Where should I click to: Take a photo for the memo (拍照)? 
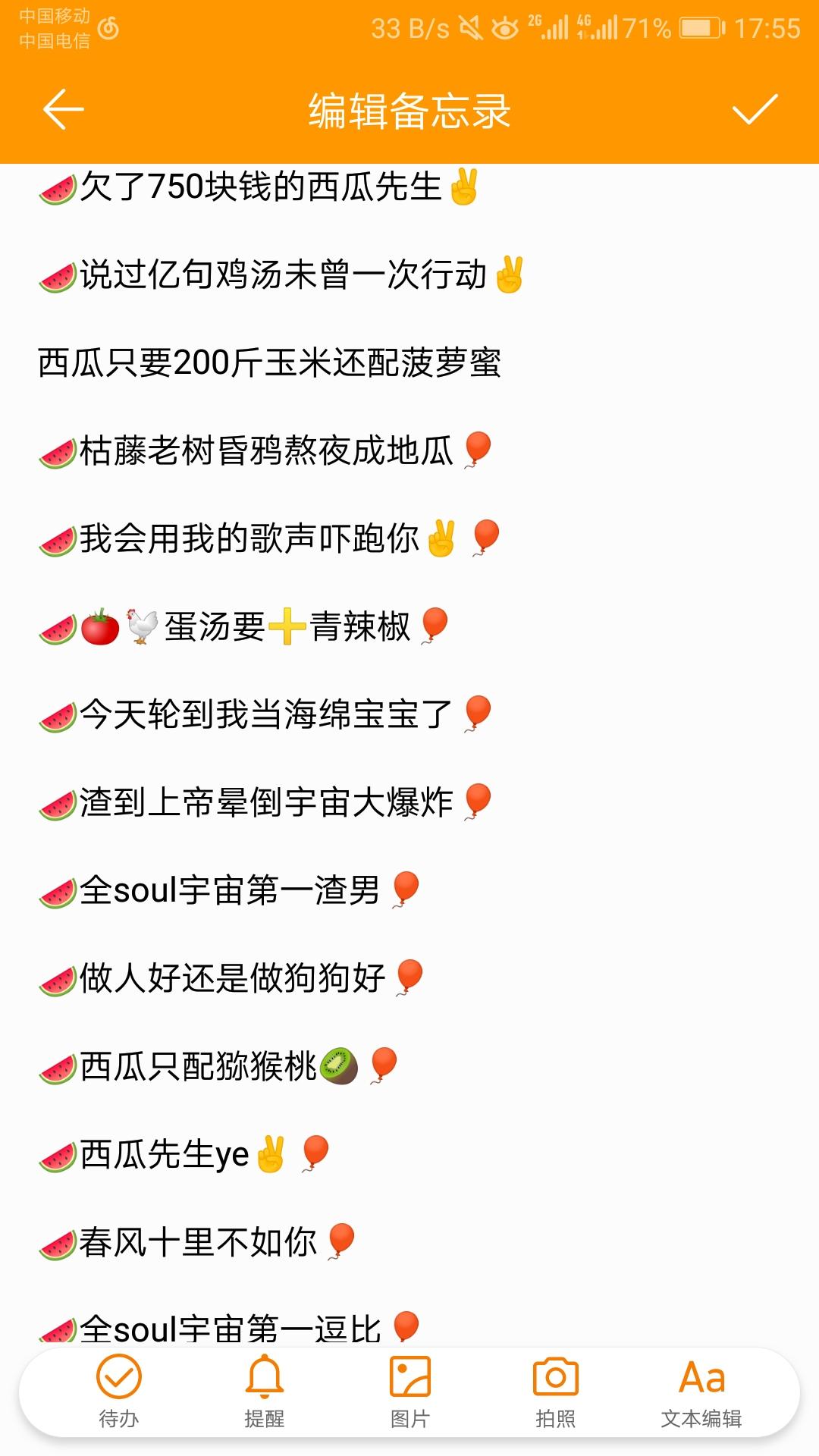556,1392
